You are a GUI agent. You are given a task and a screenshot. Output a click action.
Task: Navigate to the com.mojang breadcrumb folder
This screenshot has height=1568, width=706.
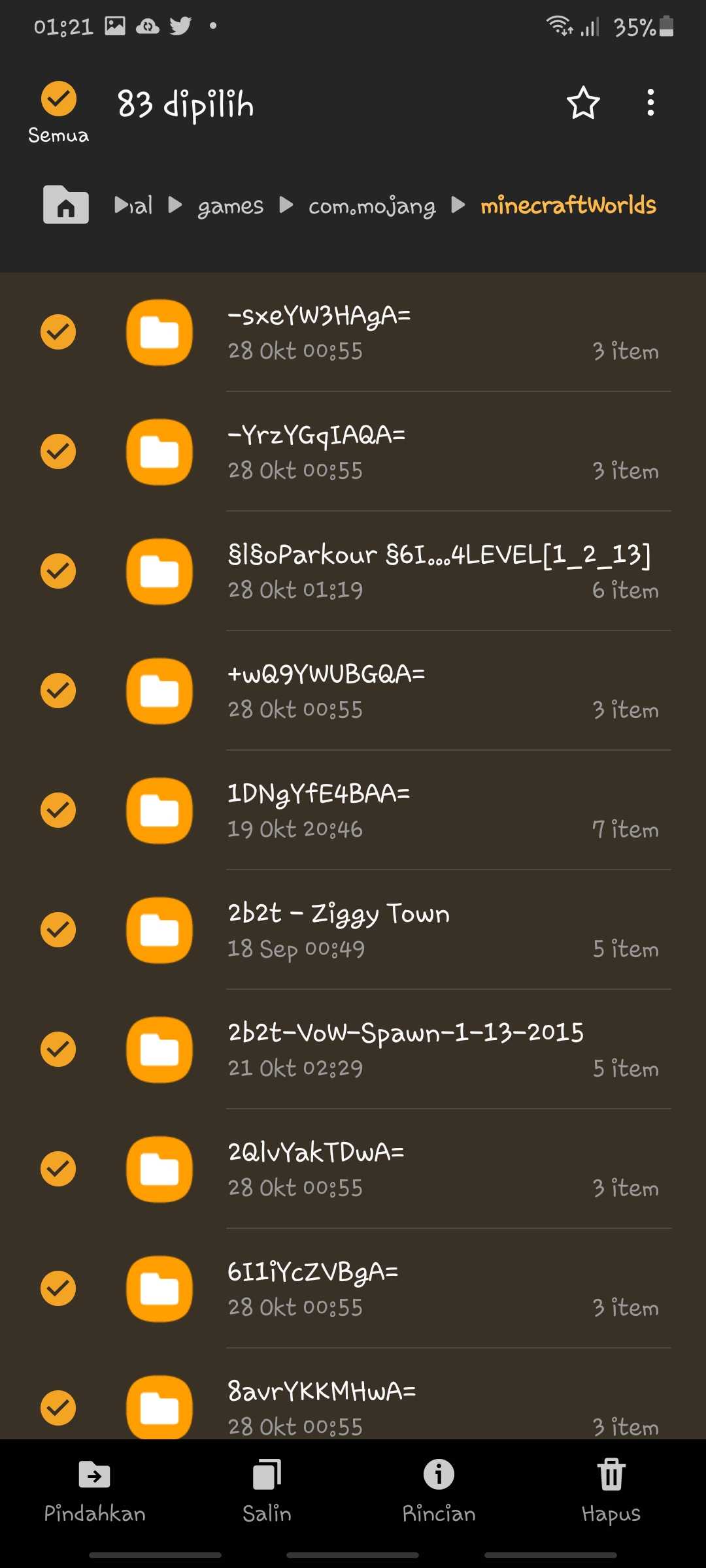pyautogui.click(x=371, y=206)
